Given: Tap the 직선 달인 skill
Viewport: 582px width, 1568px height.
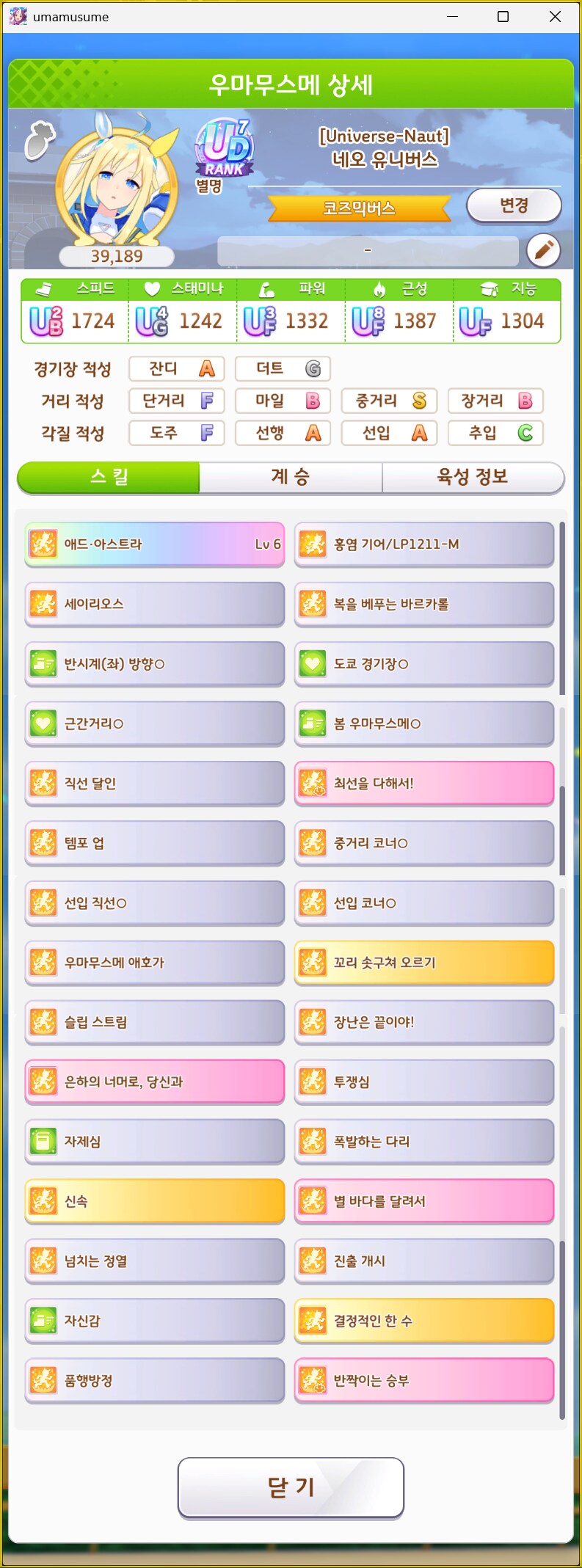Looking at the screenshot, I should (x=154, y=783).
